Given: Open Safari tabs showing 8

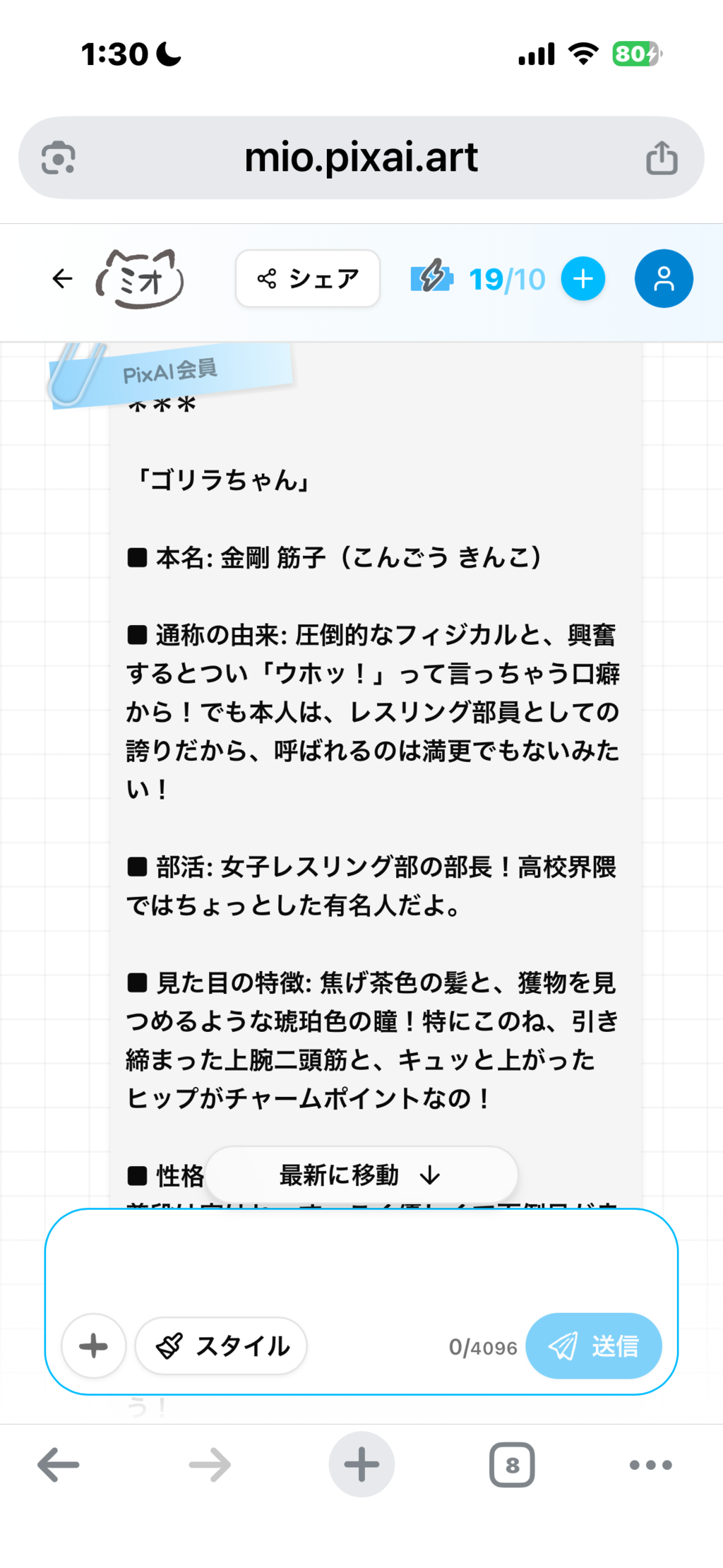Looking at the screenshot, I should [x=512, y=1478].
